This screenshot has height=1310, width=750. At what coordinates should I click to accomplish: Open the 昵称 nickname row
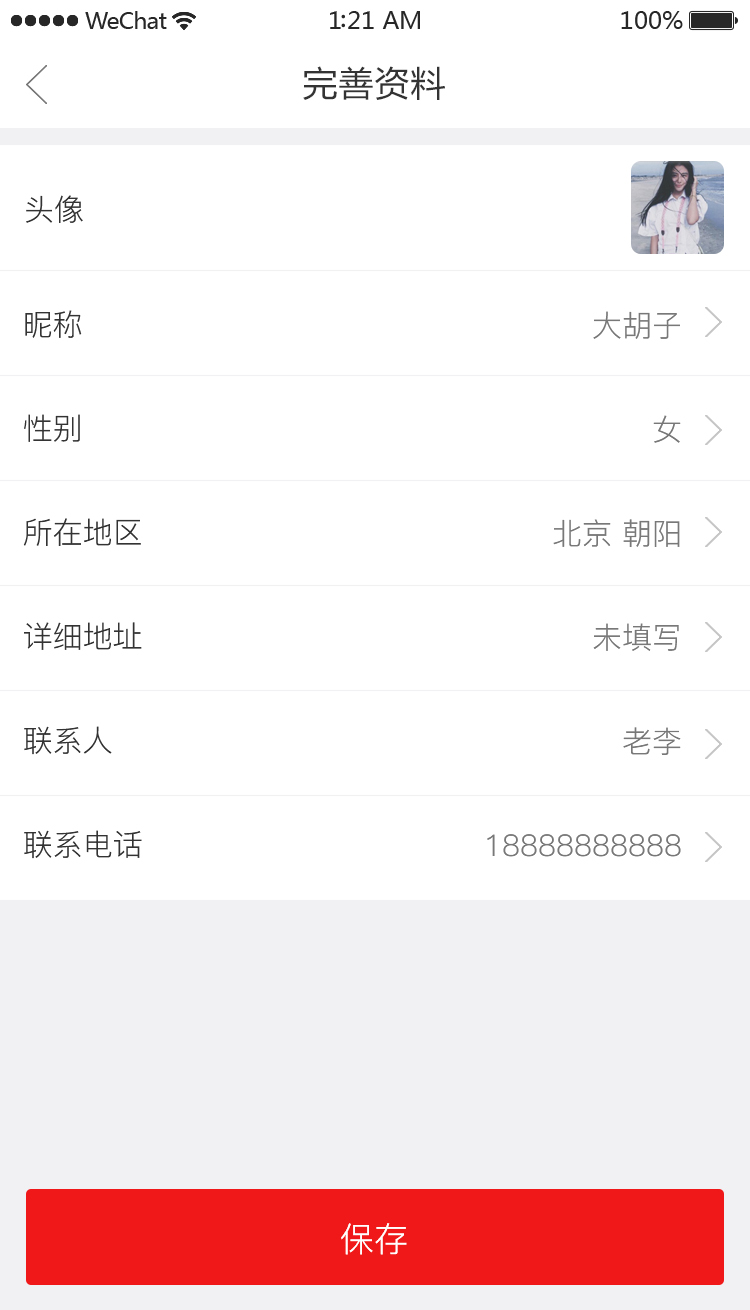pyautogui.click(x=375, y=324)
